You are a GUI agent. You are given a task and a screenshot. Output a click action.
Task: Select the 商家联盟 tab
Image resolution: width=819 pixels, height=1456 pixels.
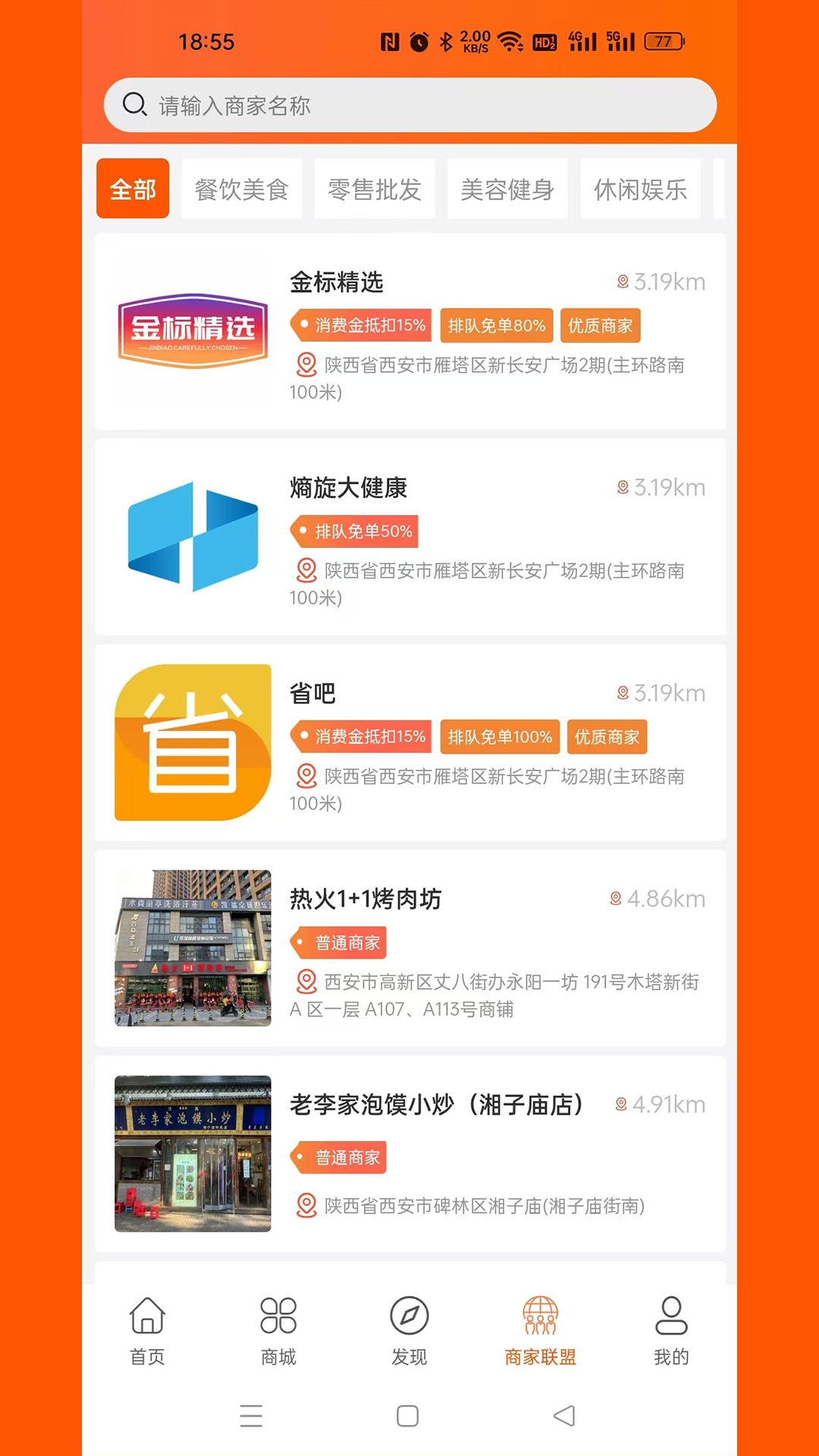point(541,1331)
